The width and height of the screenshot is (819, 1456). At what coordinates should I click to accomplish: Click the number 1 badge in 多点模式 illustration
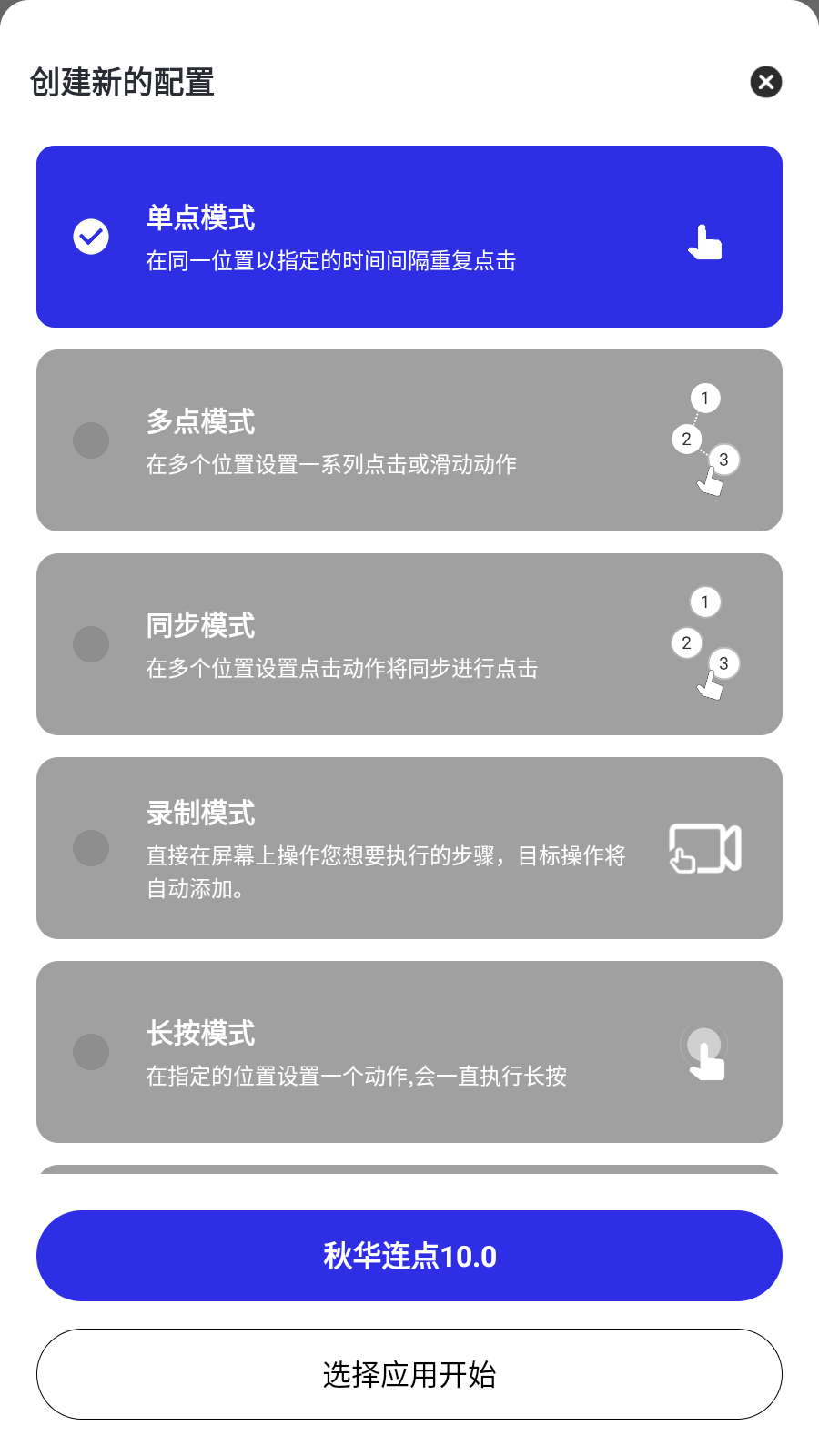705,398
